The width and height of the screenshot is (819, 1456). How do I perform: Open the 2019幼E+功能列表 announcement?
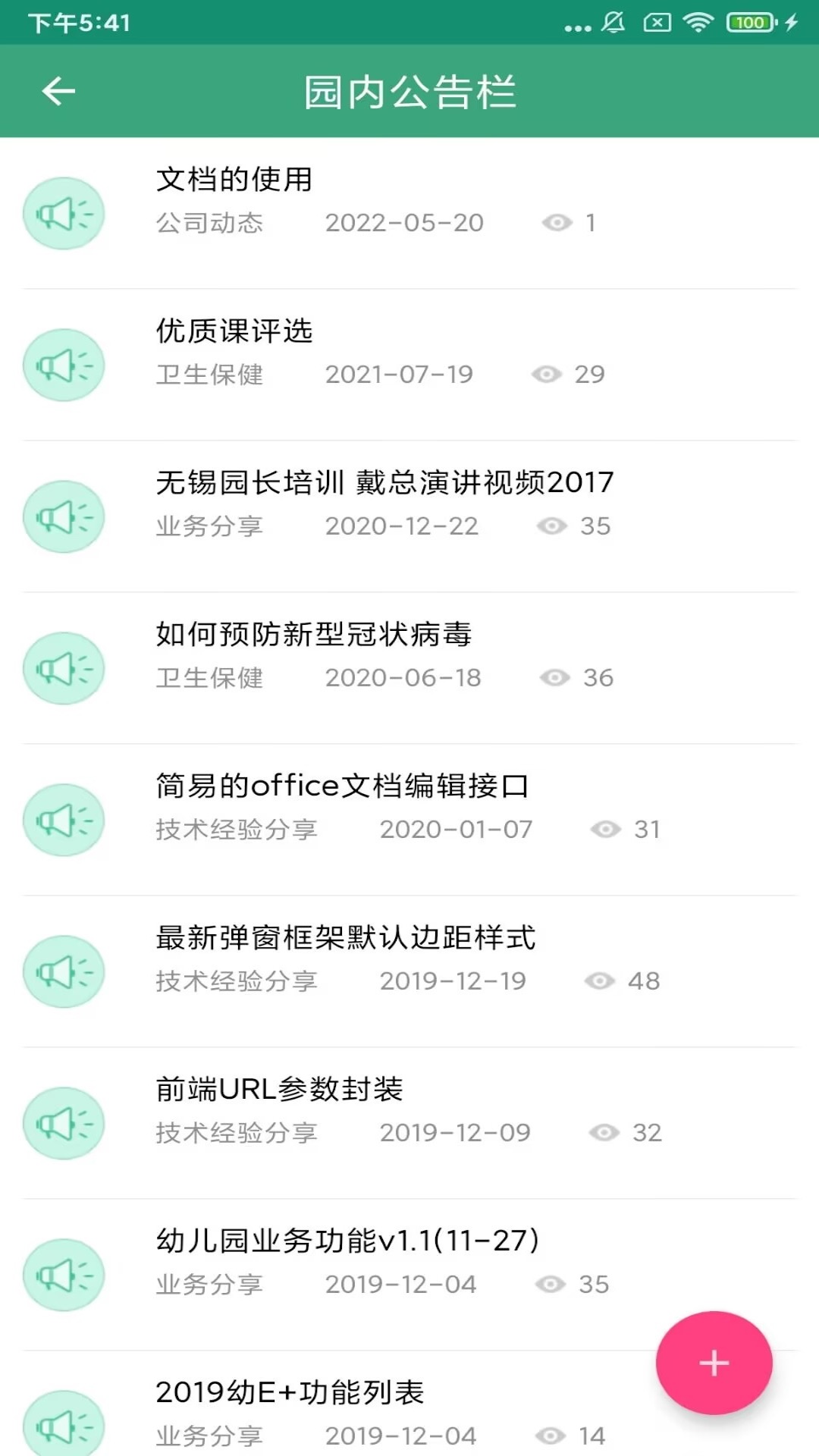tap(290, 1392)
